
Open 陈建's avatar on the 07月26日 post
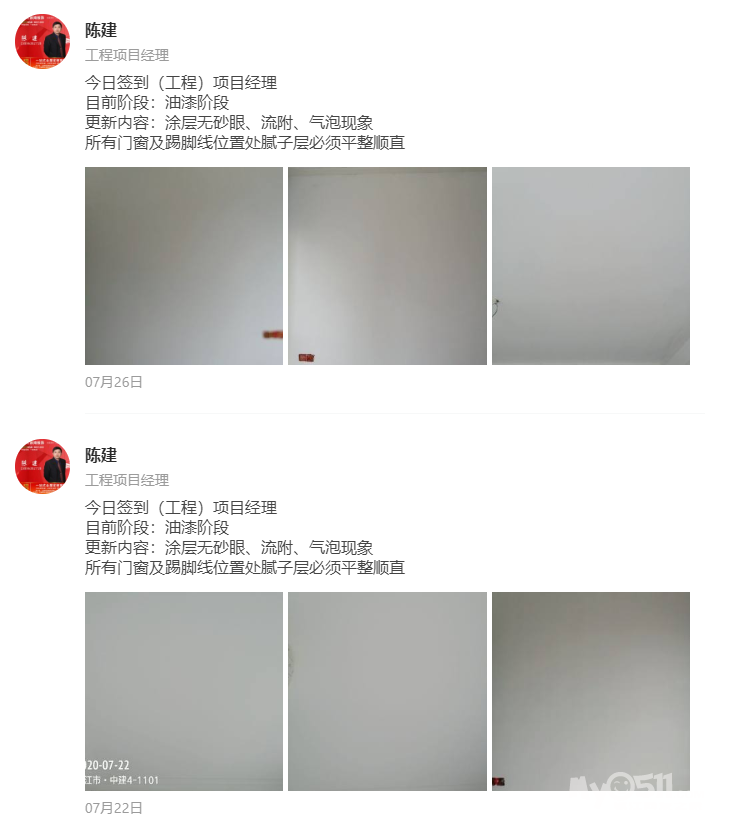43,42
